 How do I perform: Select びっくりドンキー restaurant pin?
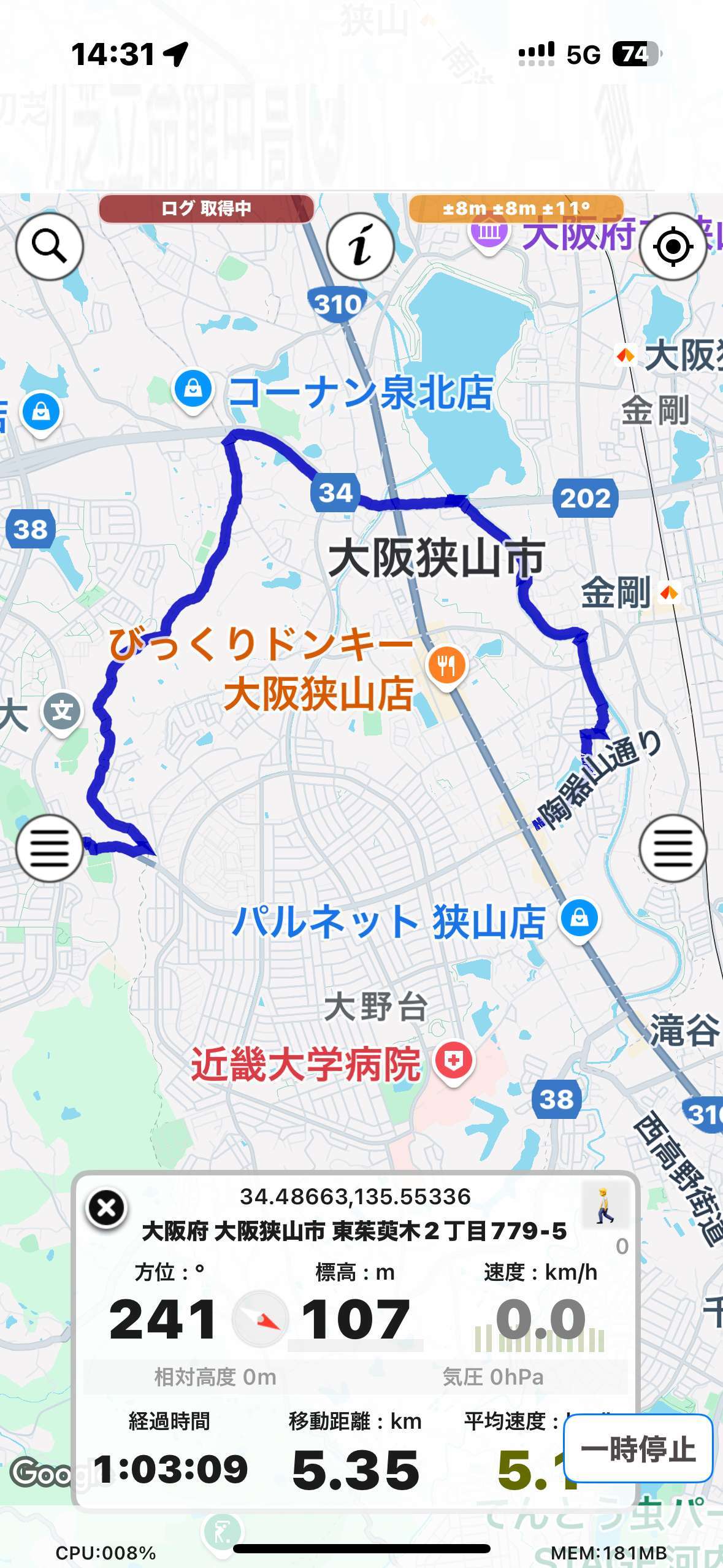[x=447, y=666]
